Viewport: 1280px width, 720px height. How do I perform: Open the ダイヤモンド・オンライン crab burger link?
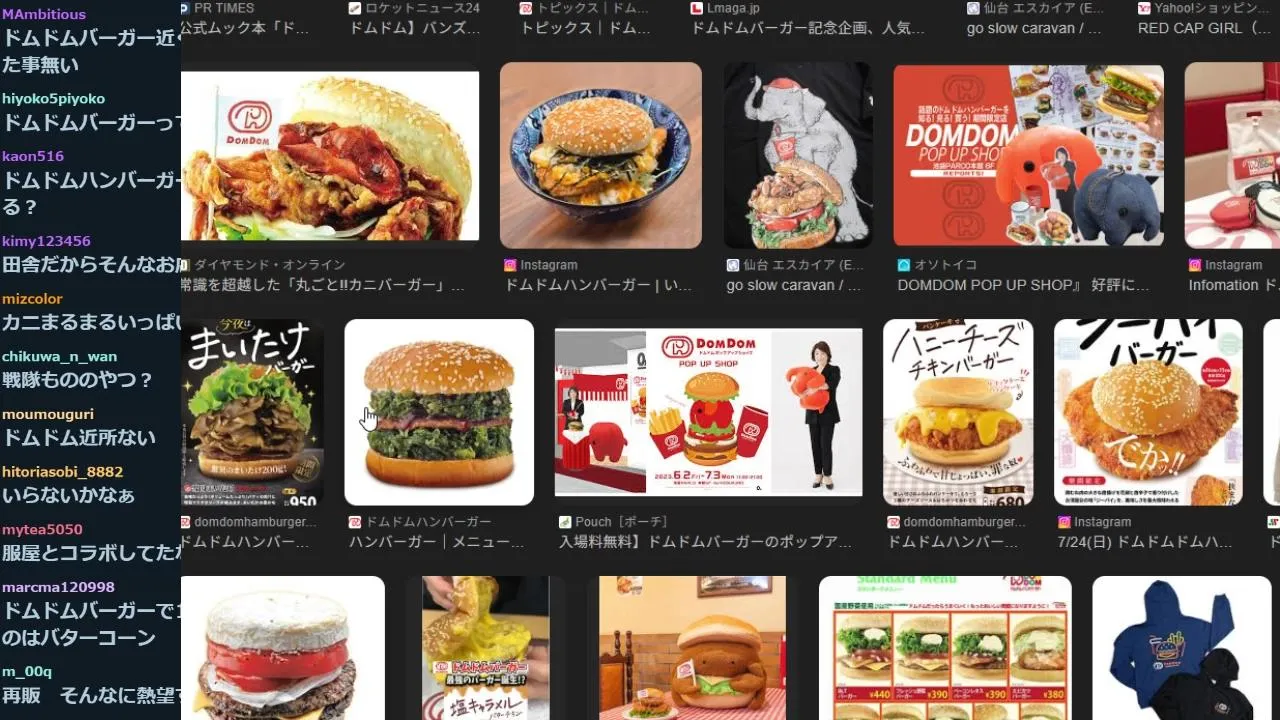click(x=322, y=285)
